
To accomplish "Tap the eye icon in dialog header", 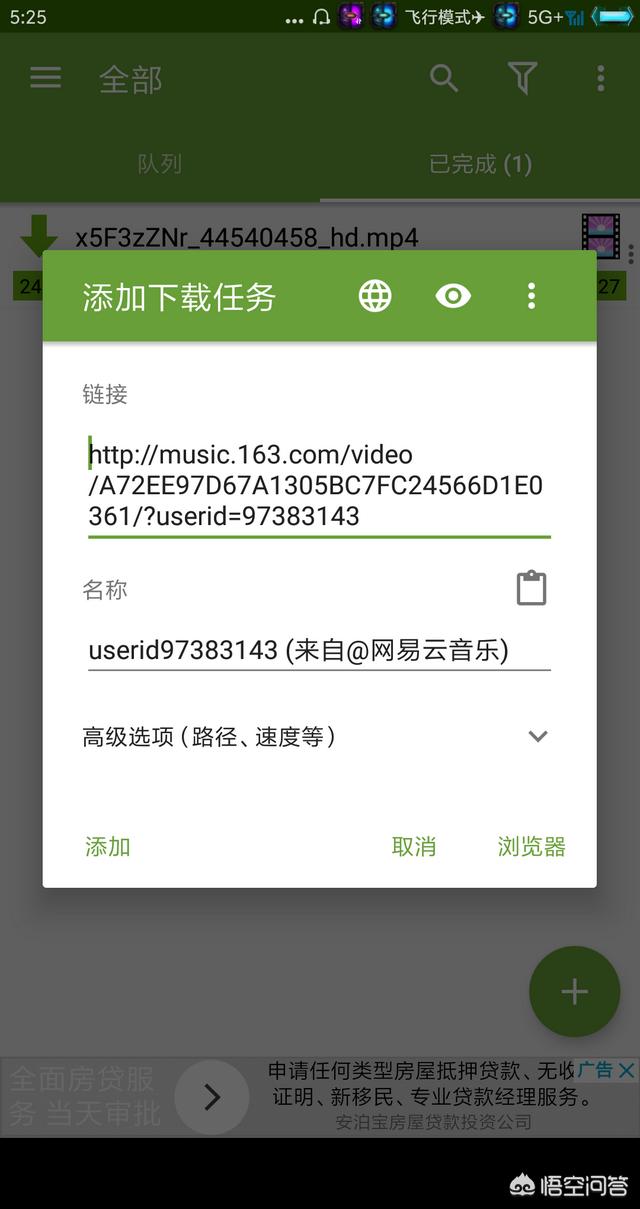I will [x=453, y=296].
